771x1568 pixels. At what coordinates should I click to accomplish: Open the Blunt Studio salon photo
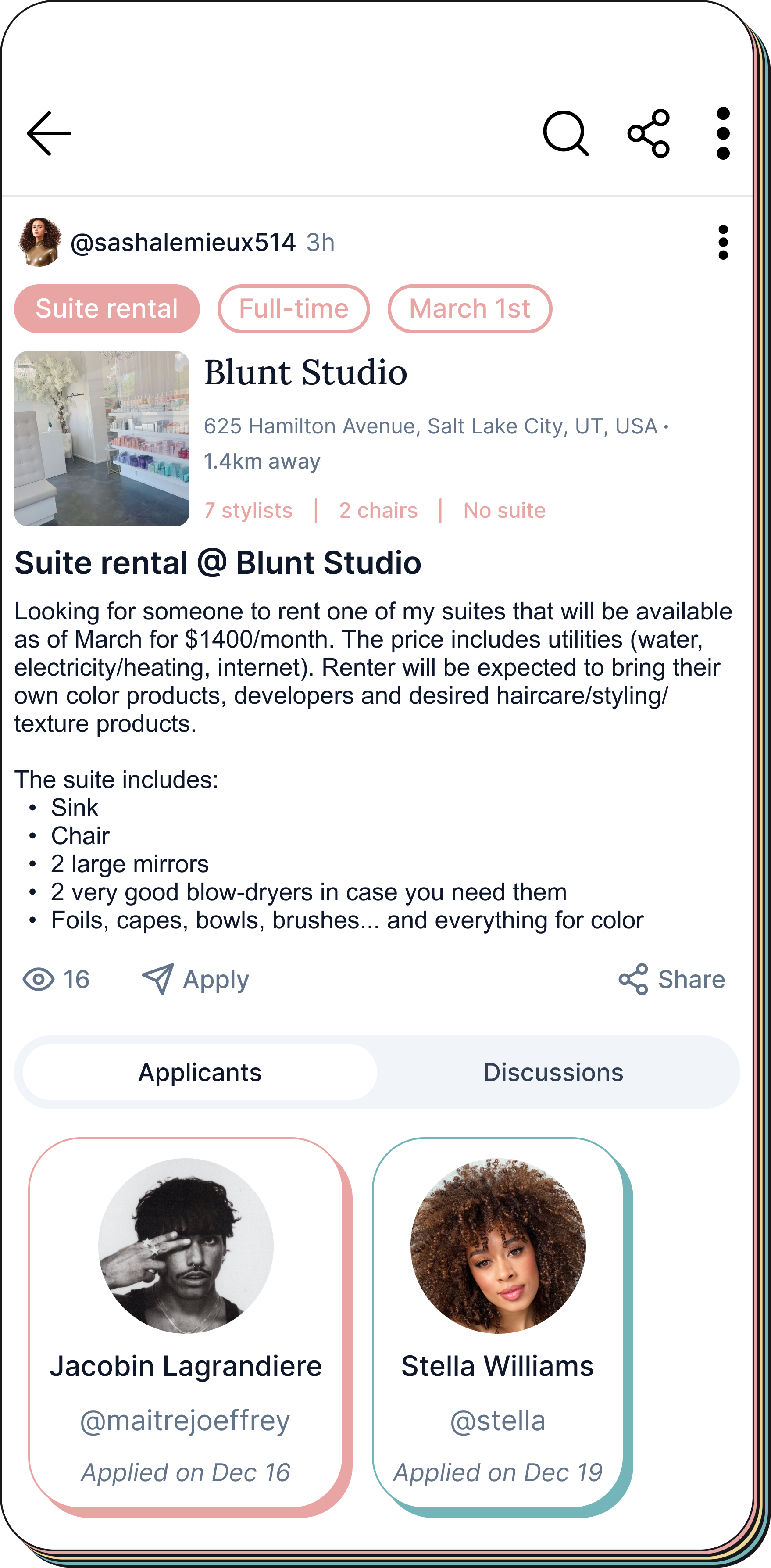(102, 438)
